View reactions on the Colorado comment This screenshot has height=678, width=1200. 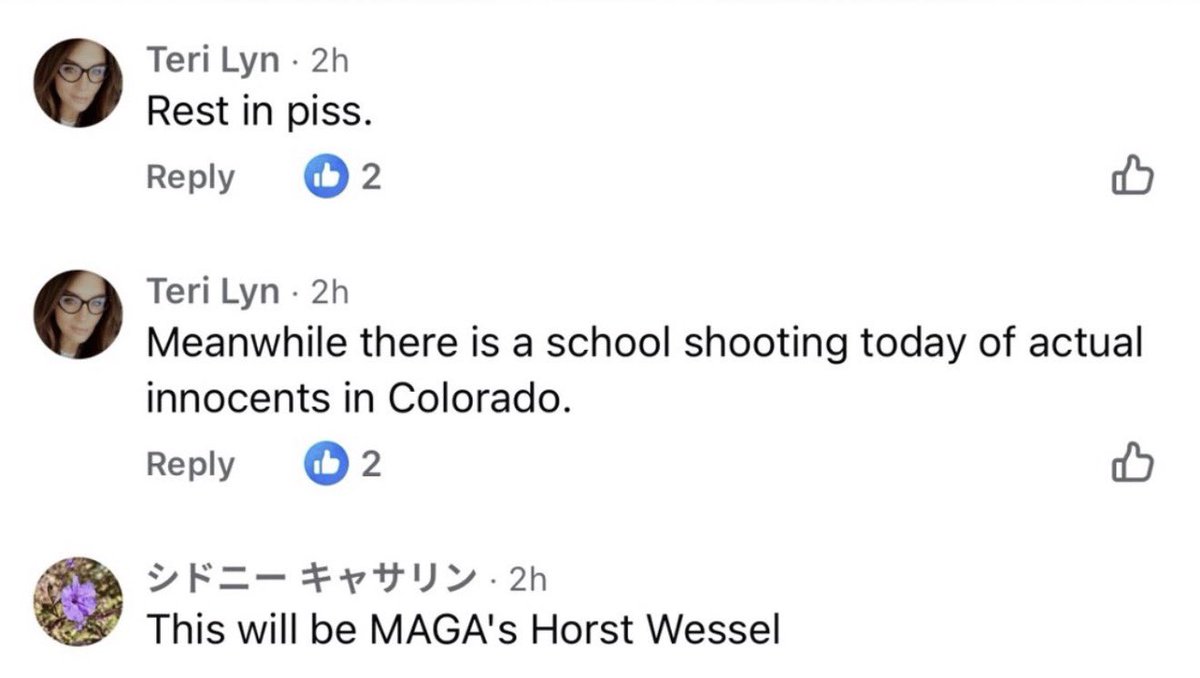click(343, 464)
